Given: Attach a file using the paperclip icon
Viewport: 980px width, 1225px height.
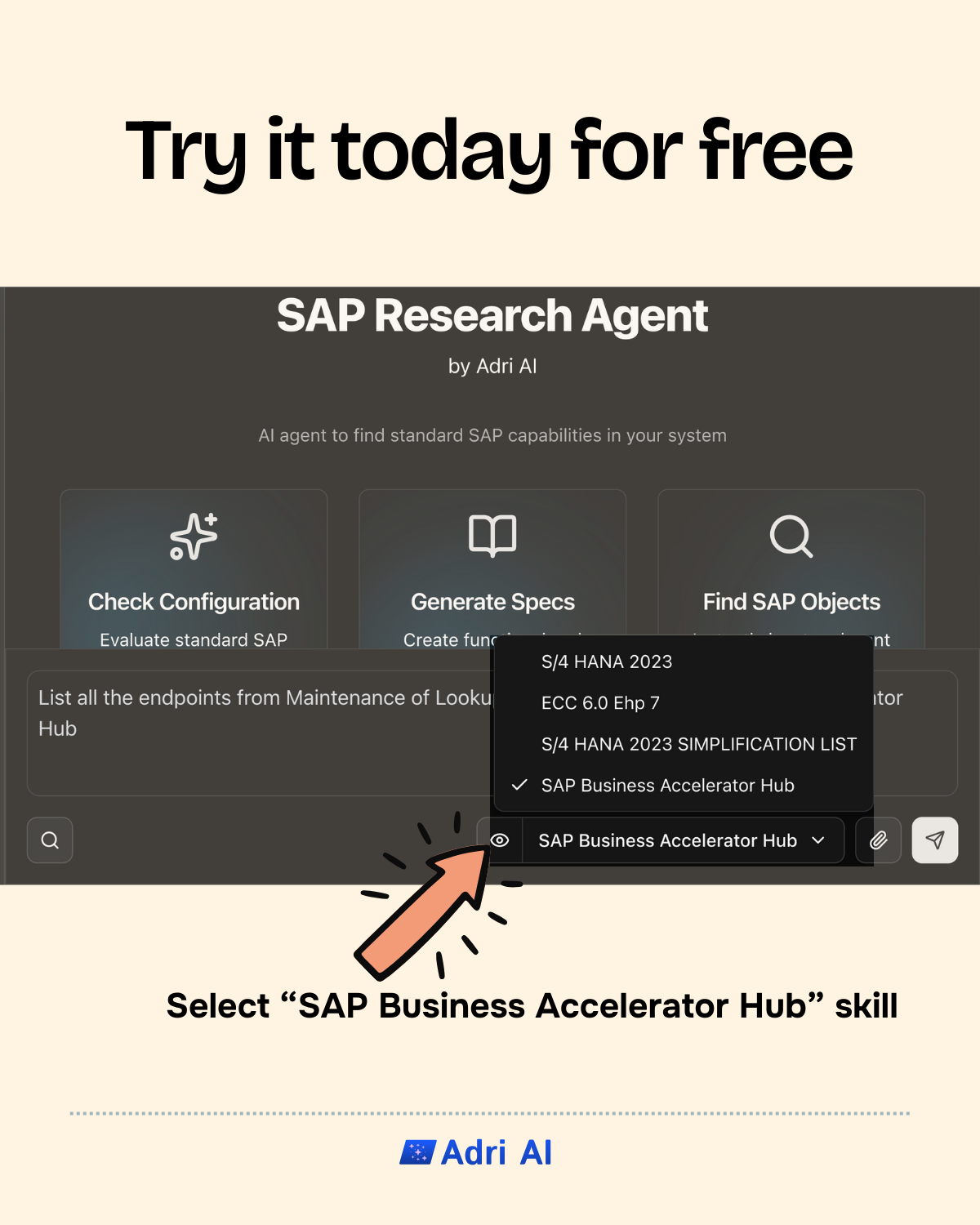Looking at the screenshot, I should (x=878, y=840).
